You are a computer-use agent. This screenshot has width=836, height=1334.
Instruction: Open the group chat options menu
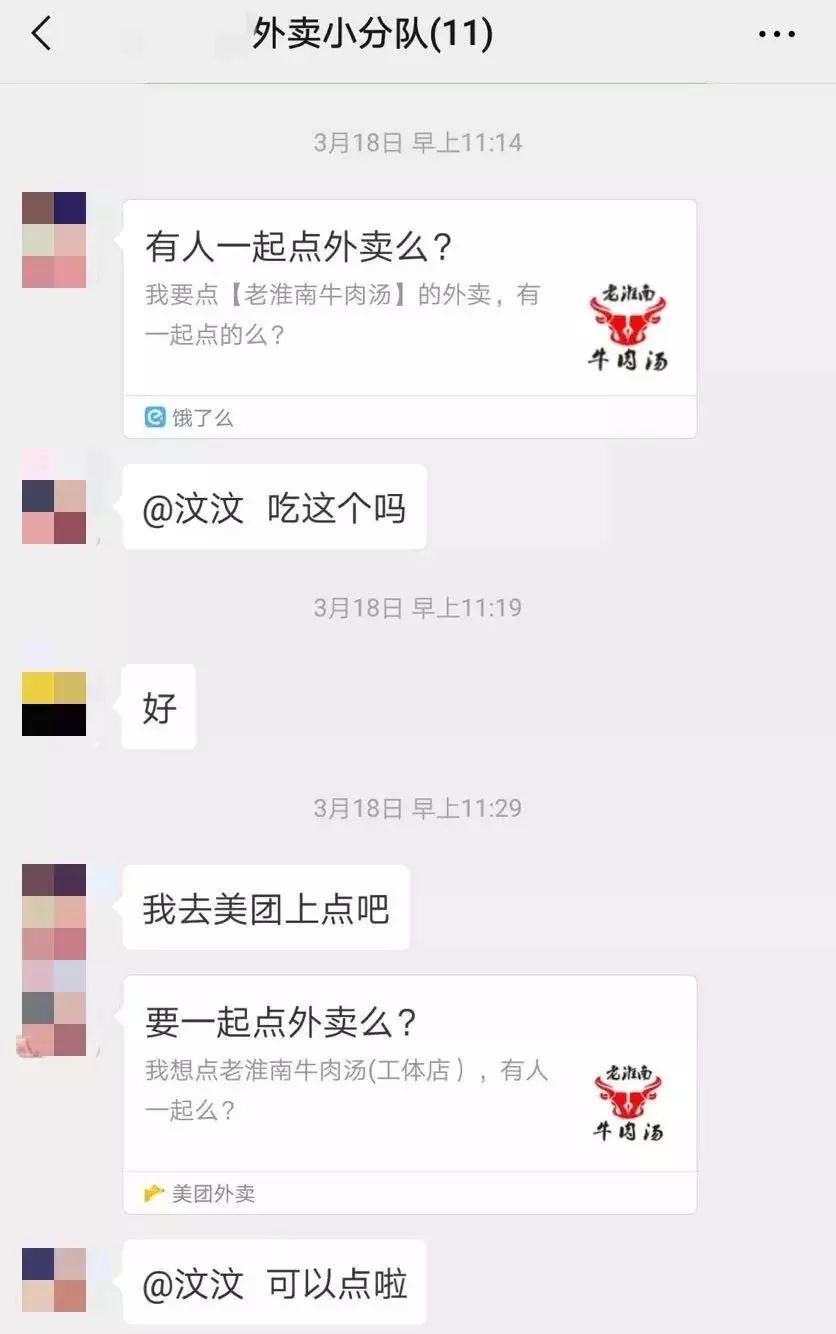pyautogui.click(x=776, y=35)
